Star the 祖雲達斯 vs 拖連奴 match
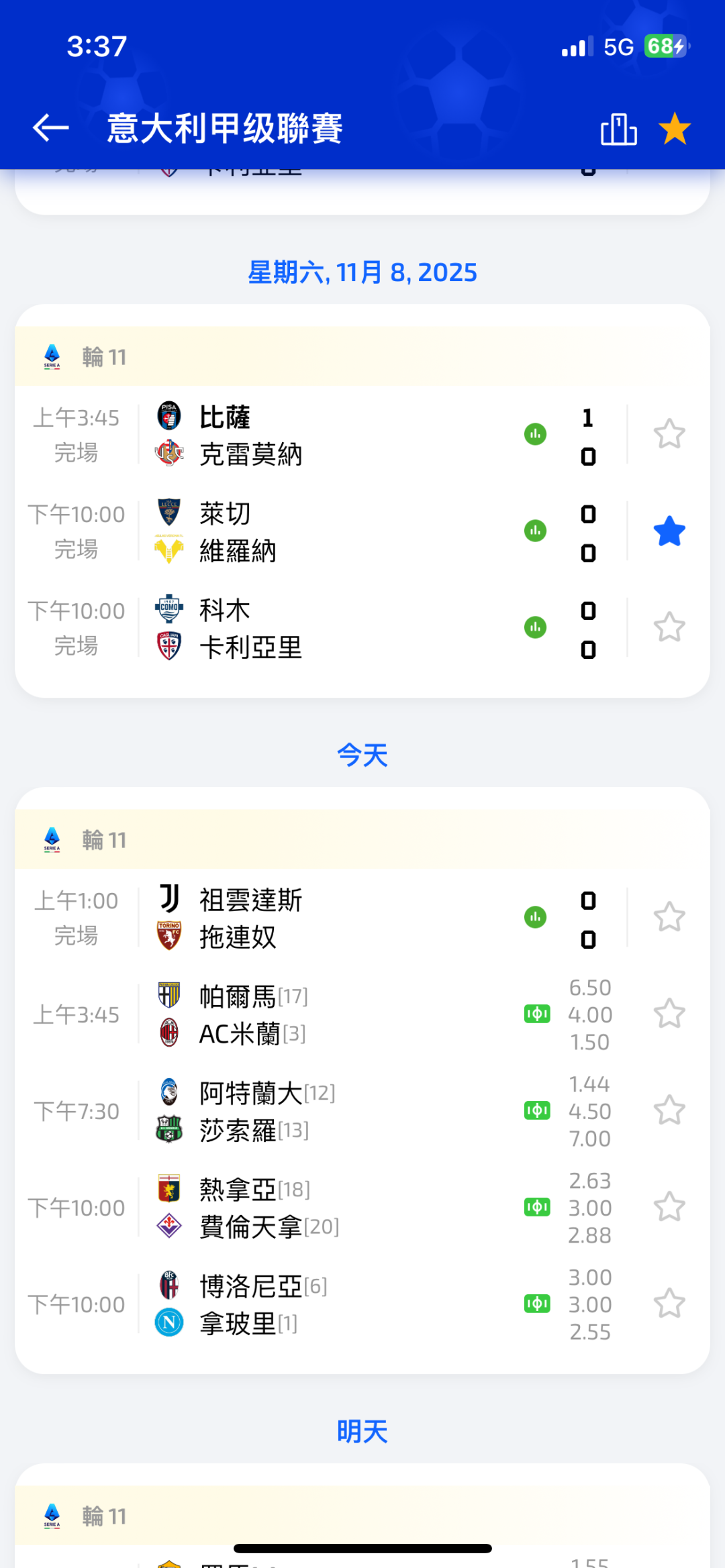The width and height of the screenshot is (725, 1568). 669,918
